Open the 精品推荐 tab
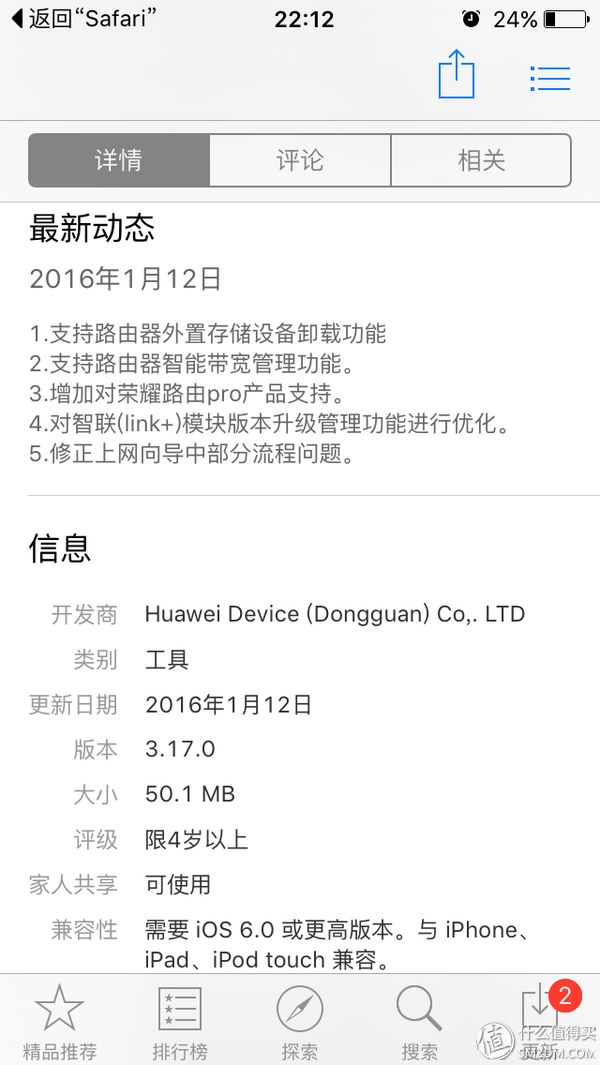This screenshot has height=1065, width=600. pyautogui.click(x=60, y=1022)
